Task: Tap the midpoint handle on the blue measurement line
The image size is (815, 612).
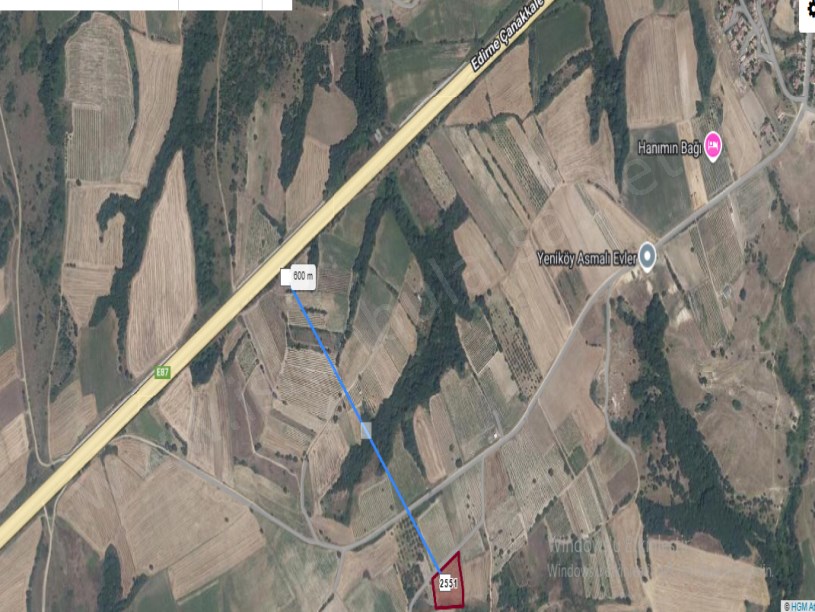Action: click(366, 429)
